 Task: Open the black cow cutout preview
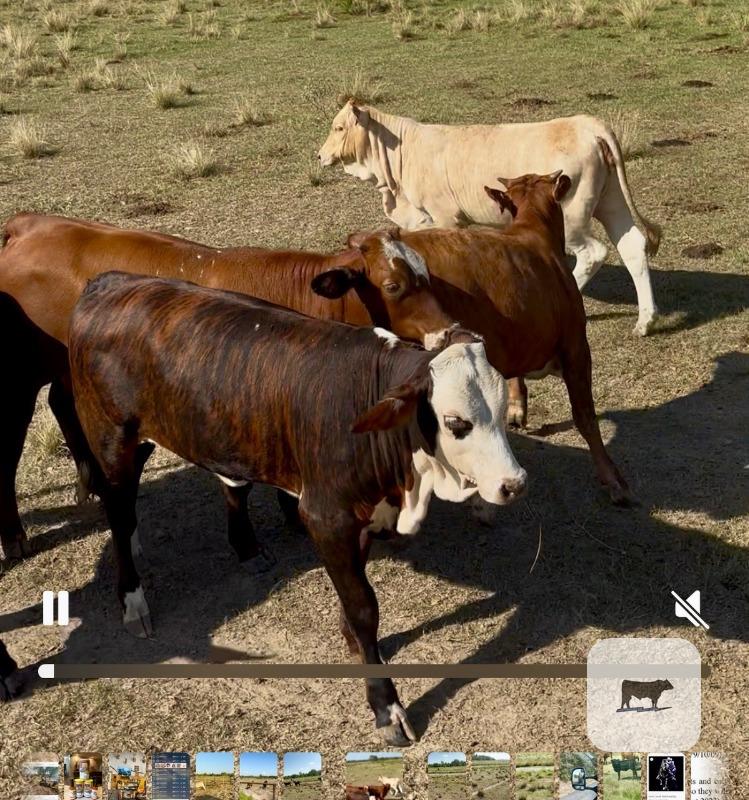644,695
